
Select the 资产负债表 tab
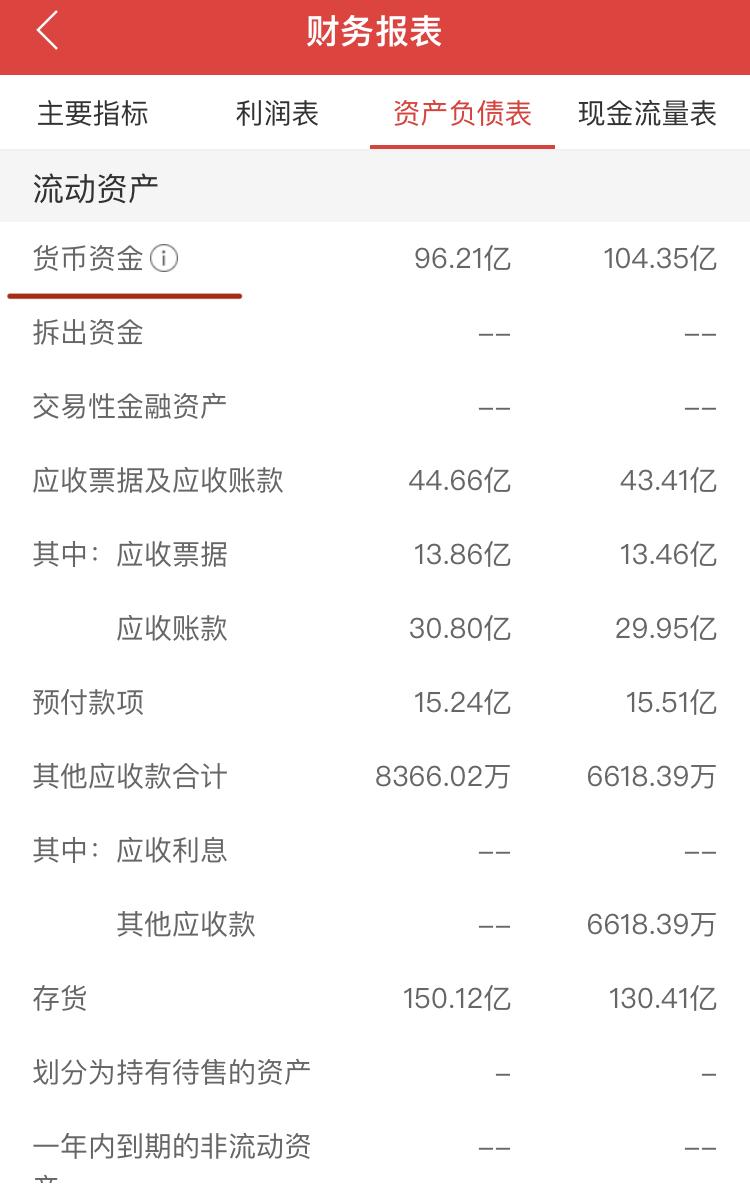click(x=462, y=113)
